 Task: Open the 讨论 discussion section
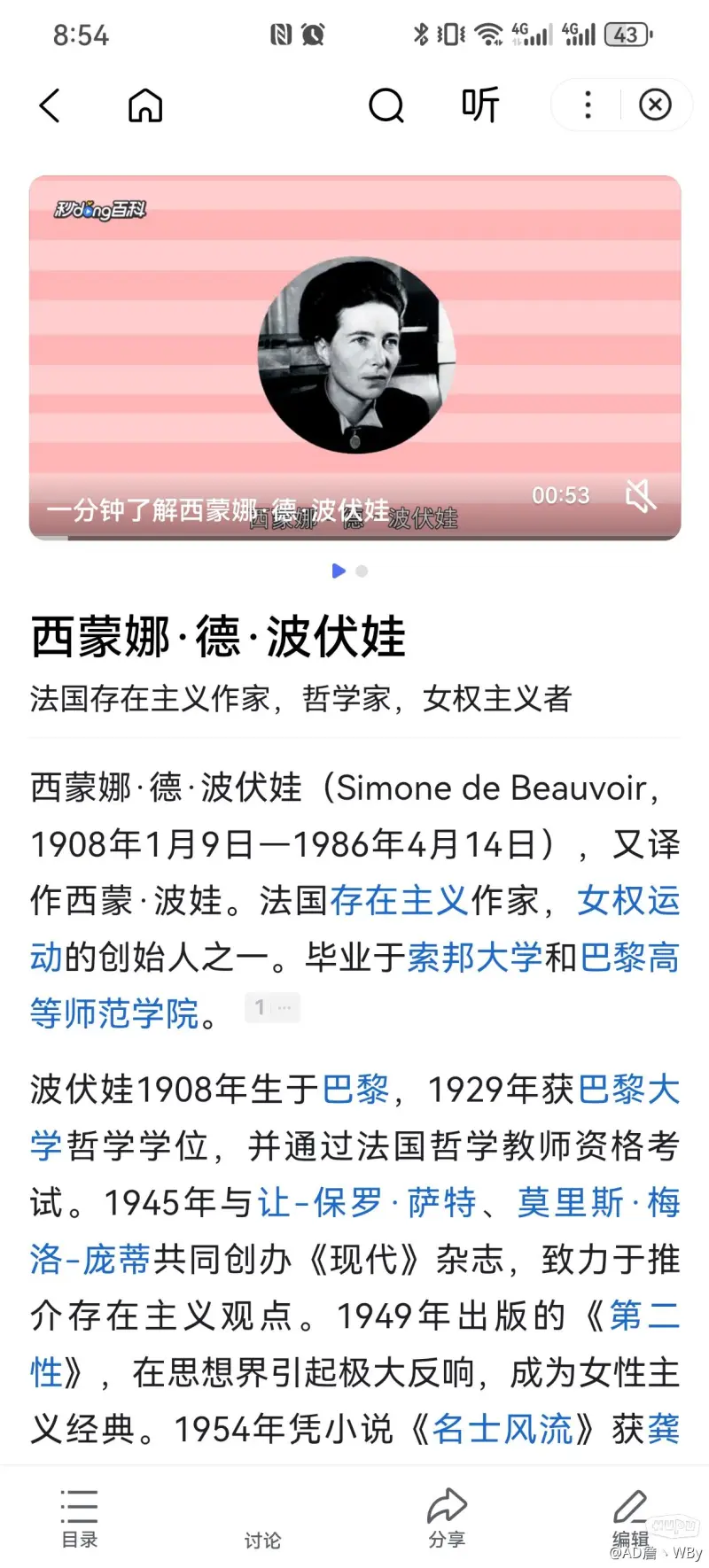pos(262,1538)
